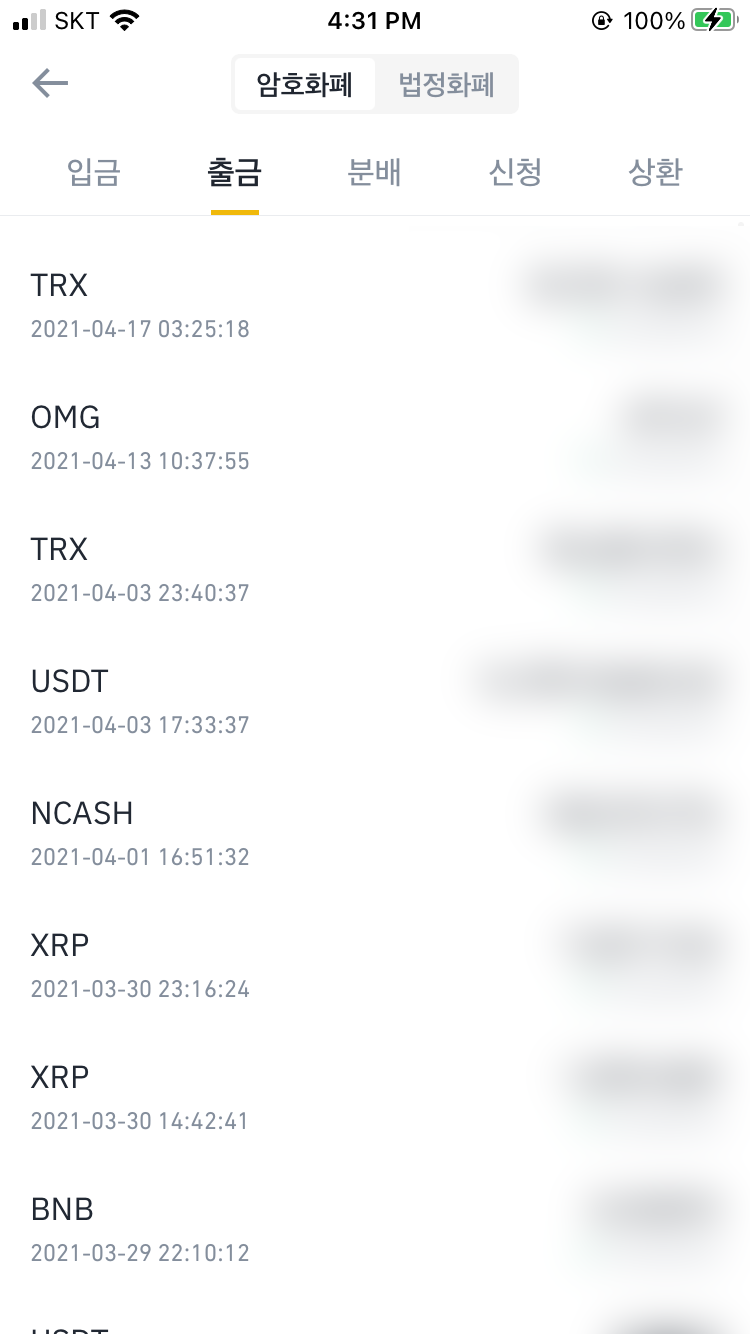750x1334 pixels.
Task: Open the USDT withdrawal dated 2021-04-03 17:33:37
Action: [x=375, y=700]
